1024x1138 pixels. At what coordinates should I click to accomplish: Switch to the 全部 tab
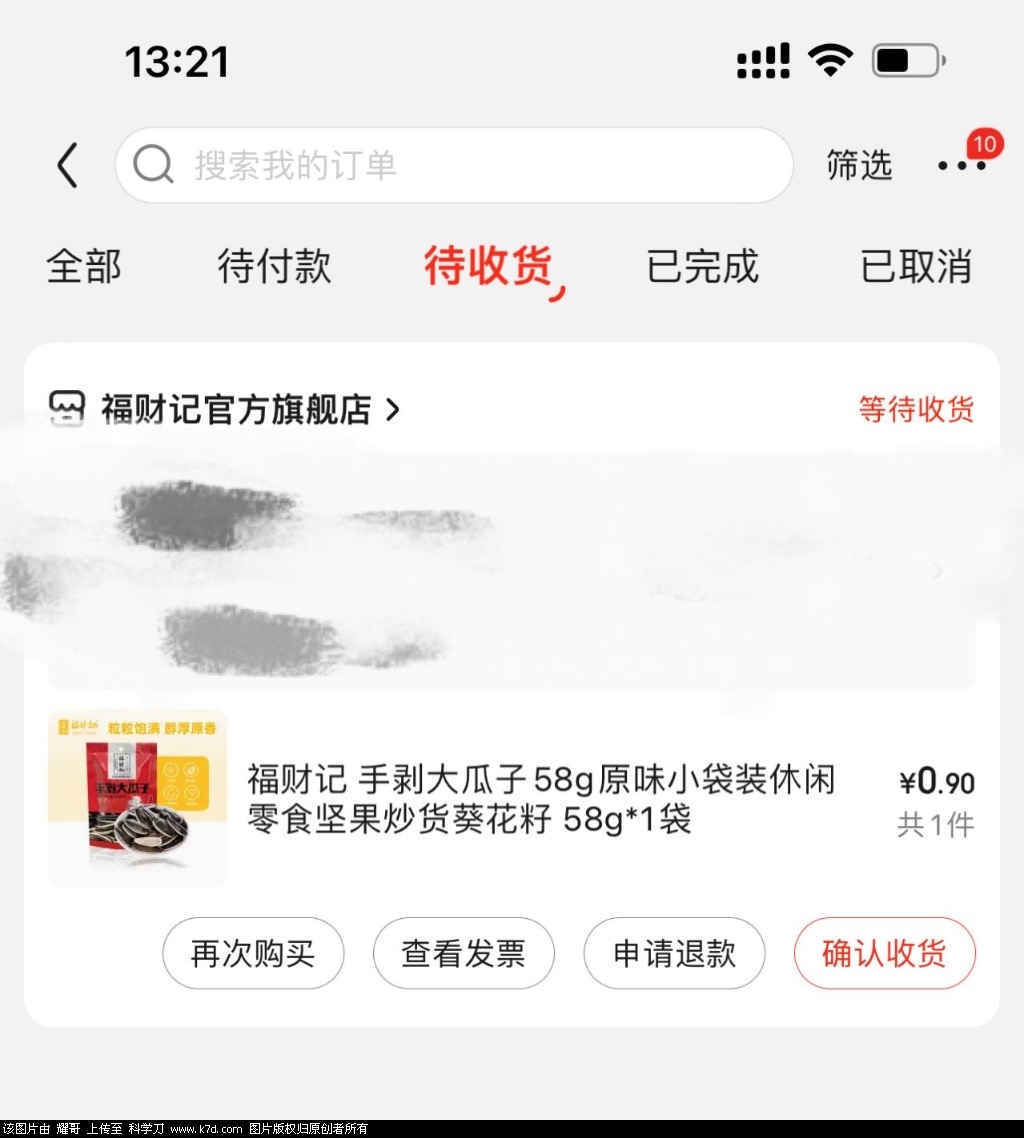point(84,267)
